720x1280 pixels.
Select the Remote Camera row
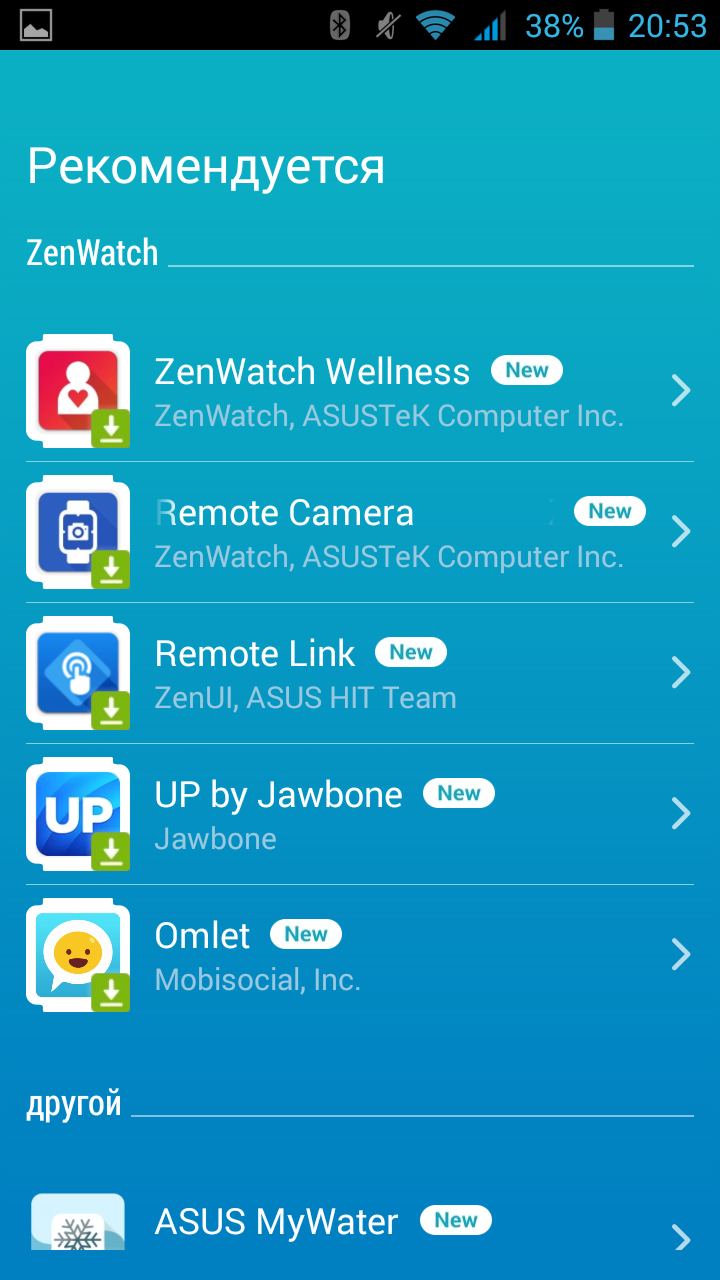click(x=360, y=532)
